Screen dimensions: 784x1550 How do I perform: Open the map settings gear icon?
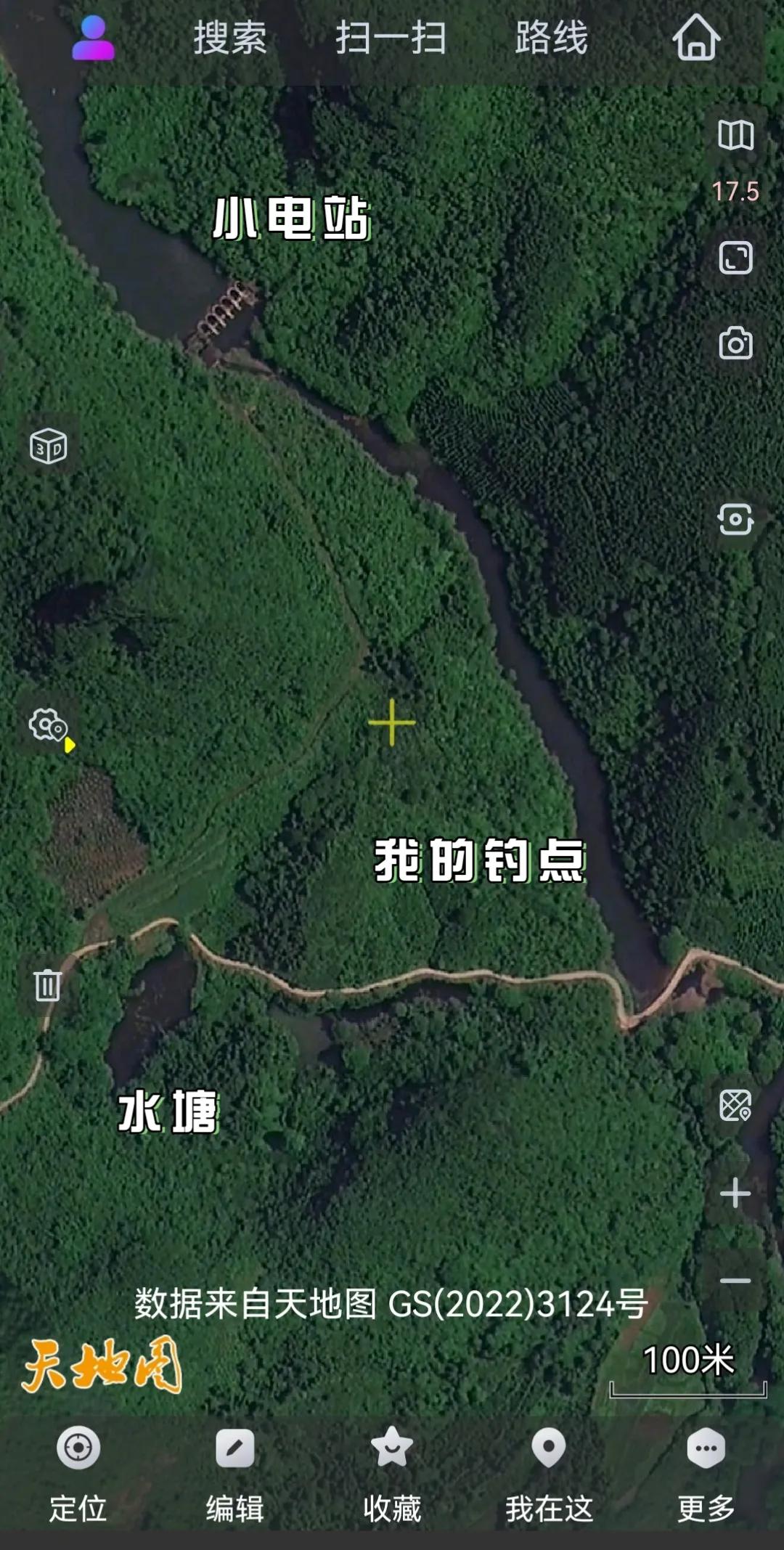pyautogui.click(x=47, y=726)
